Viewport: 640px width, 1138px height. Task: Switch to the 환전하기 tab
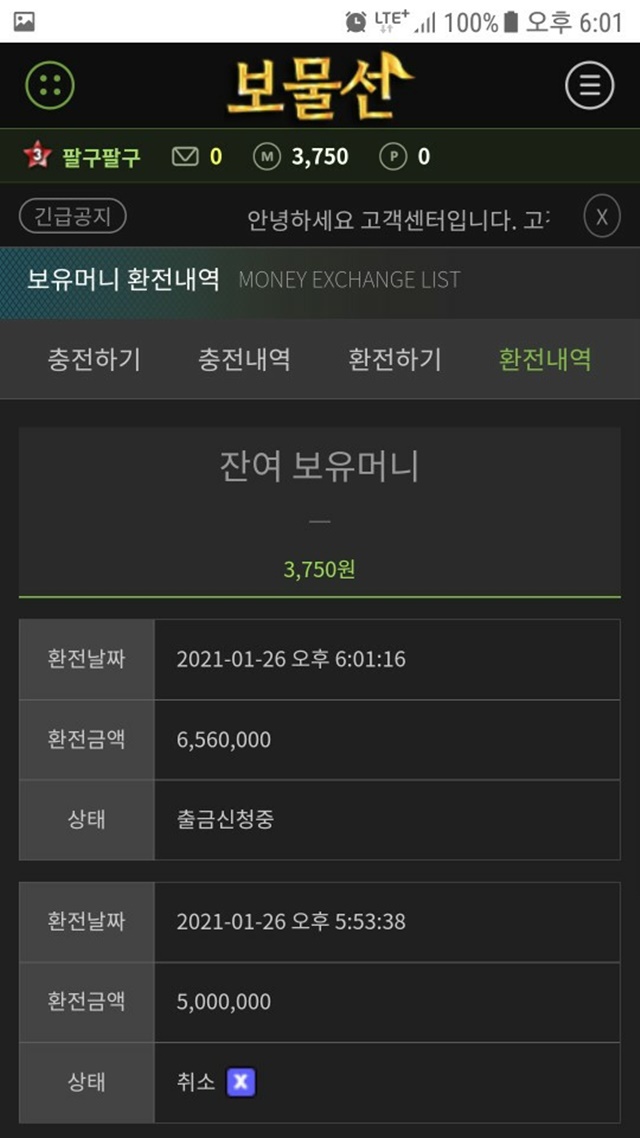click(x=395, y=359)
